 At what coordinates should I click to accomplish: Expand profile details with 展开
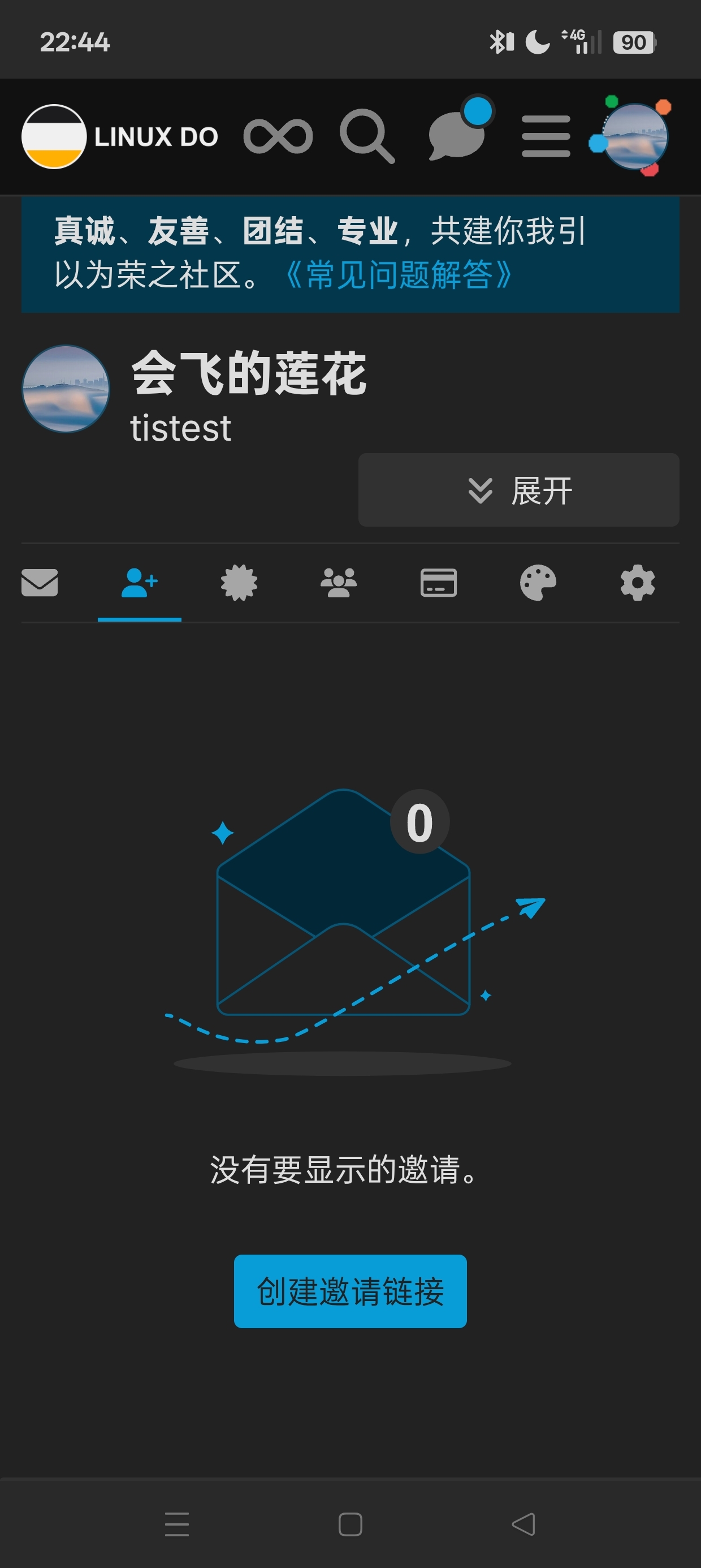[518, 490]
